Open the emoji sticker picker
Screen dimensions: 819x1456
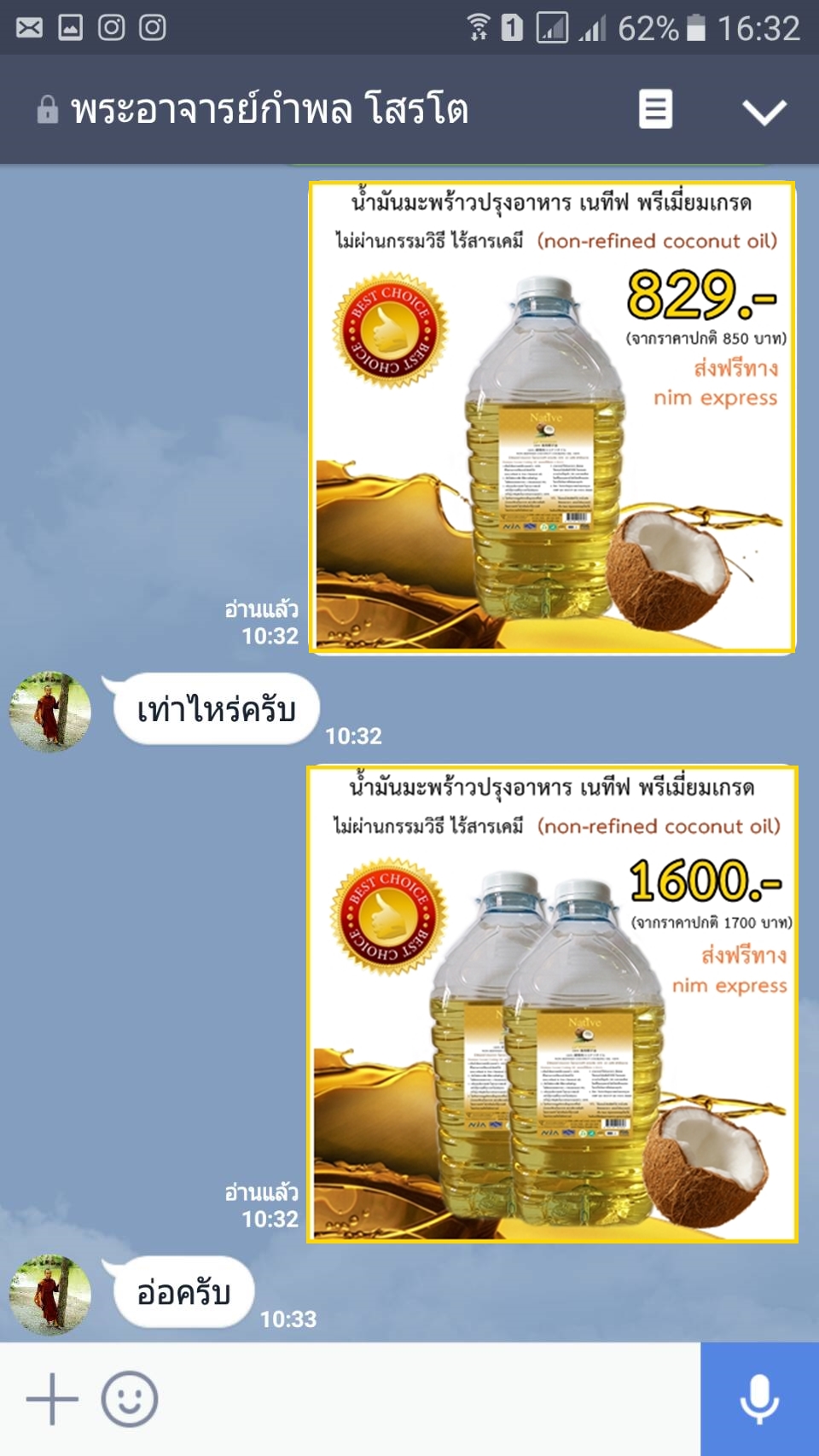[130, 1399]
